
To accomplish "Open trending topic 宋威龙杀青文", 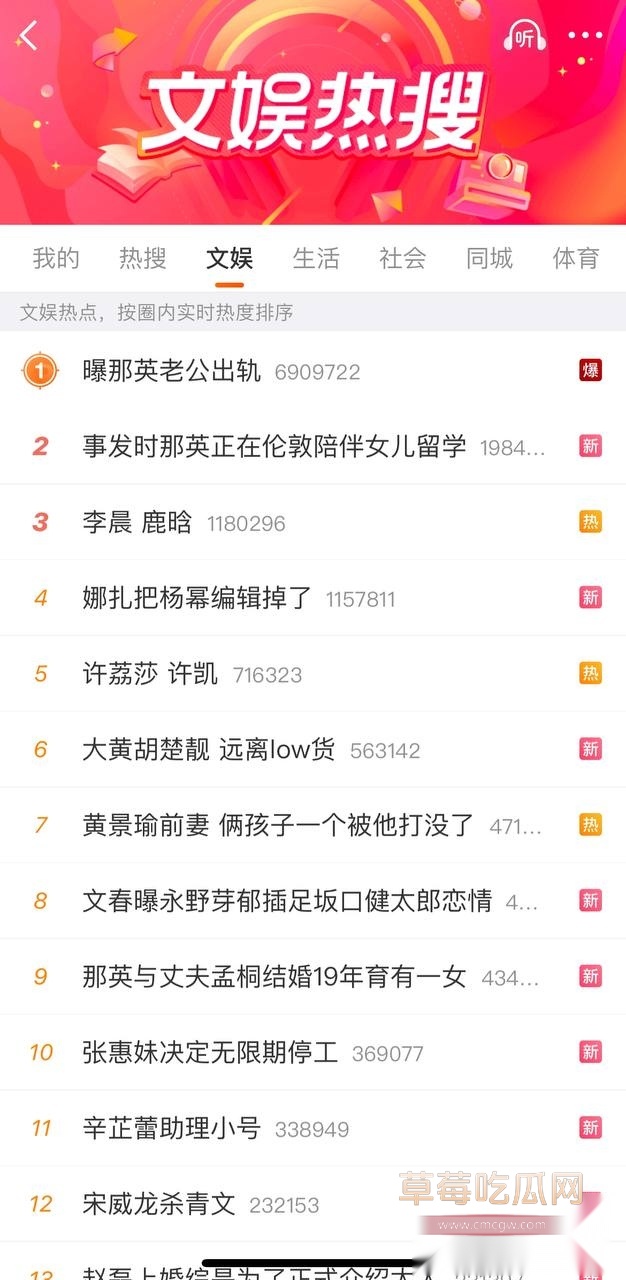I will click(313, 1204).
